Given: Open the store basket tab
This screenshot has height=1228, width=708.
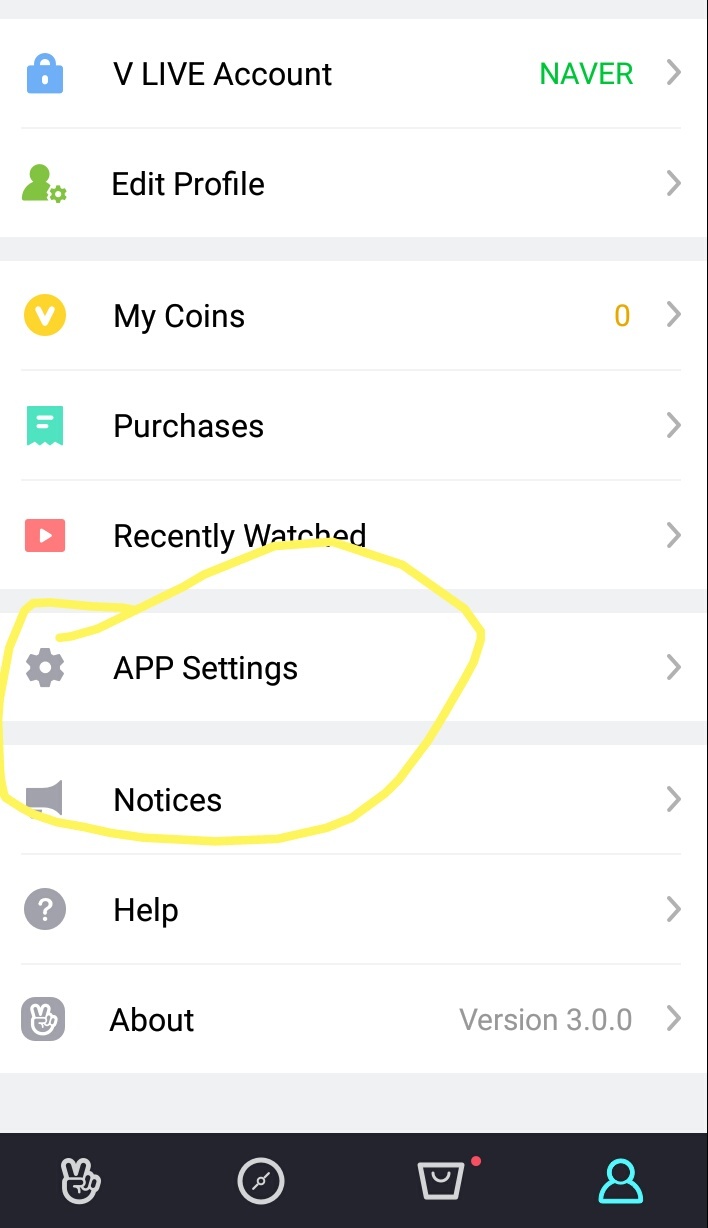Looking at the screenshot, I should (441, 1181).
